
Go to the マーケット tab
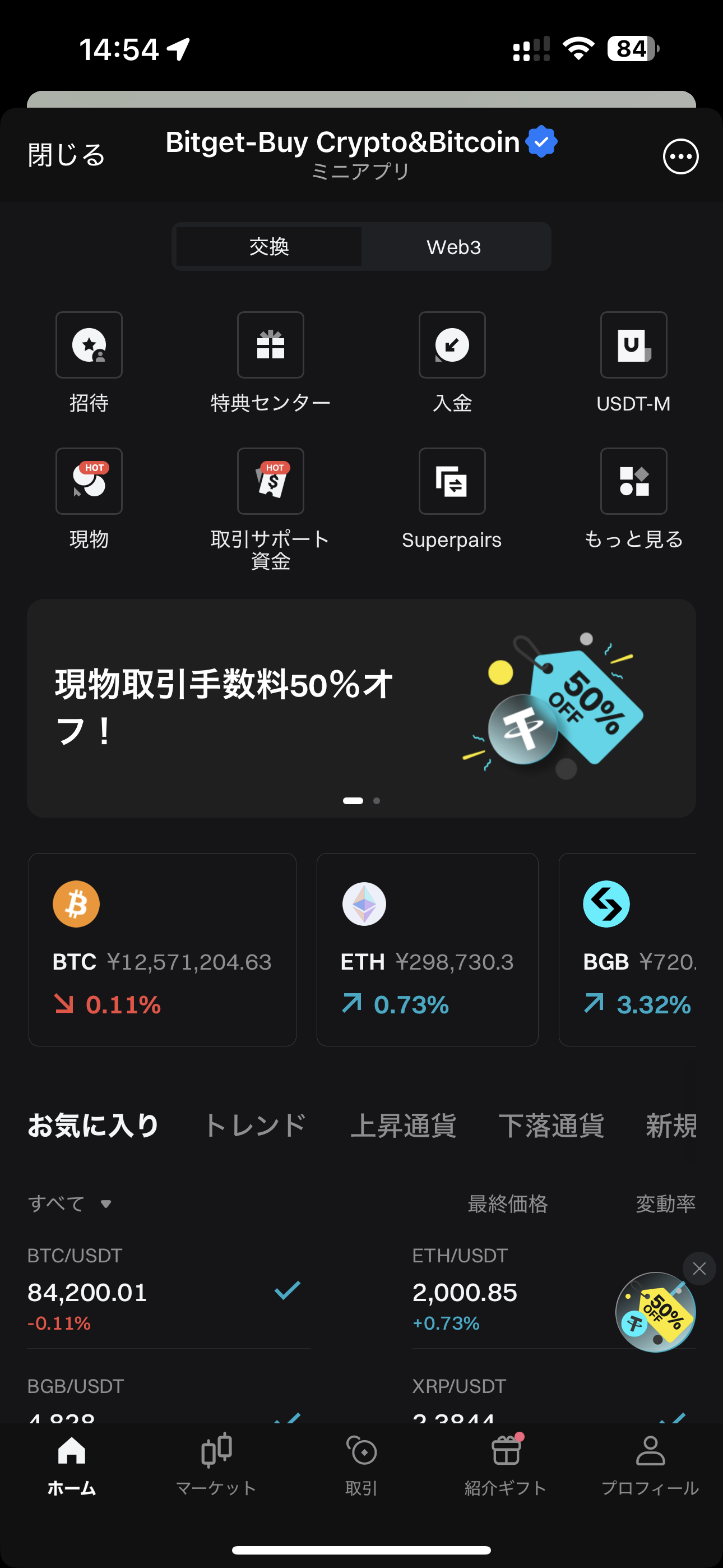click(x=216, y=1464)
